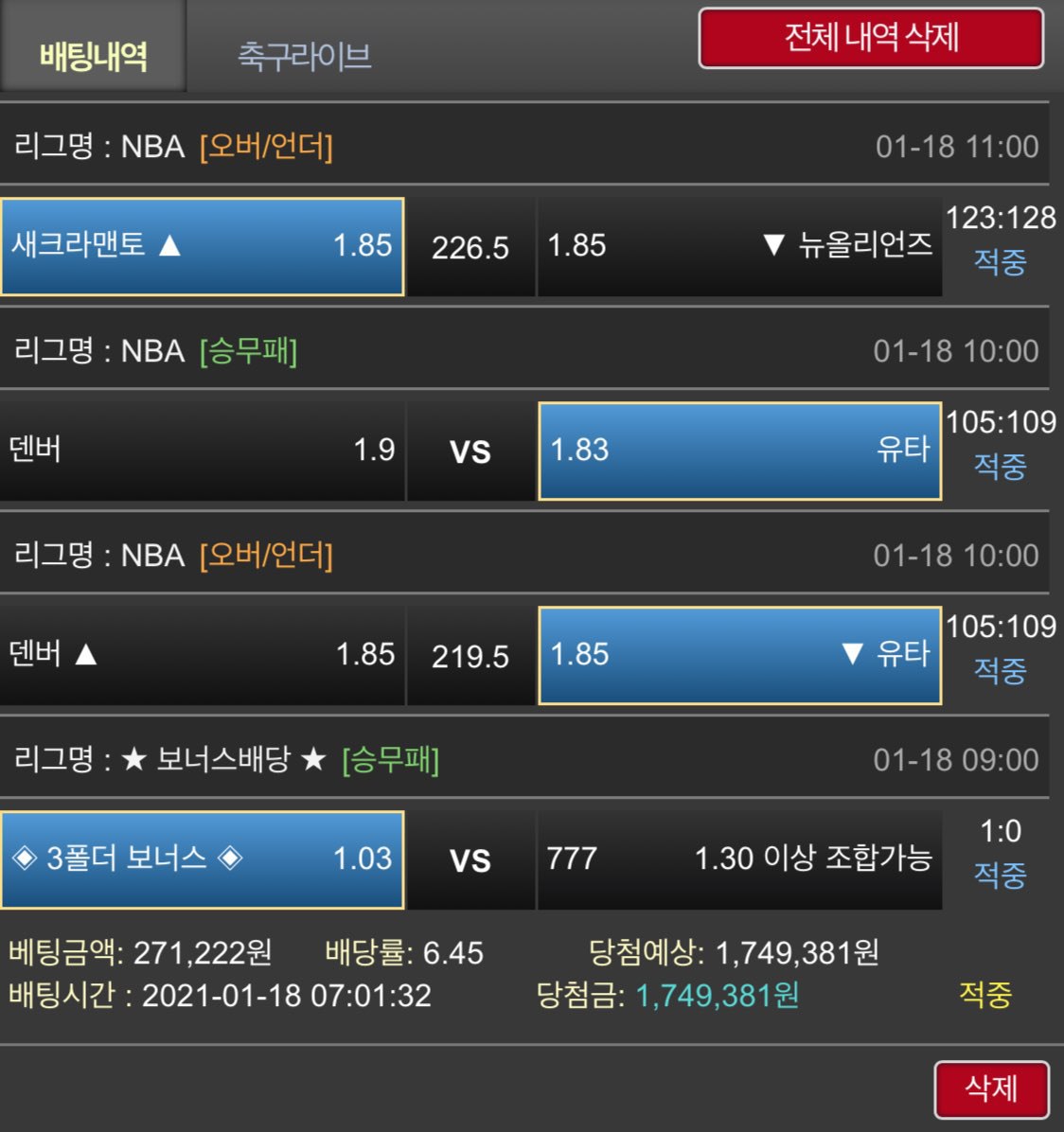Tap the 전체 내역 삭제 button

coord(871,38)
